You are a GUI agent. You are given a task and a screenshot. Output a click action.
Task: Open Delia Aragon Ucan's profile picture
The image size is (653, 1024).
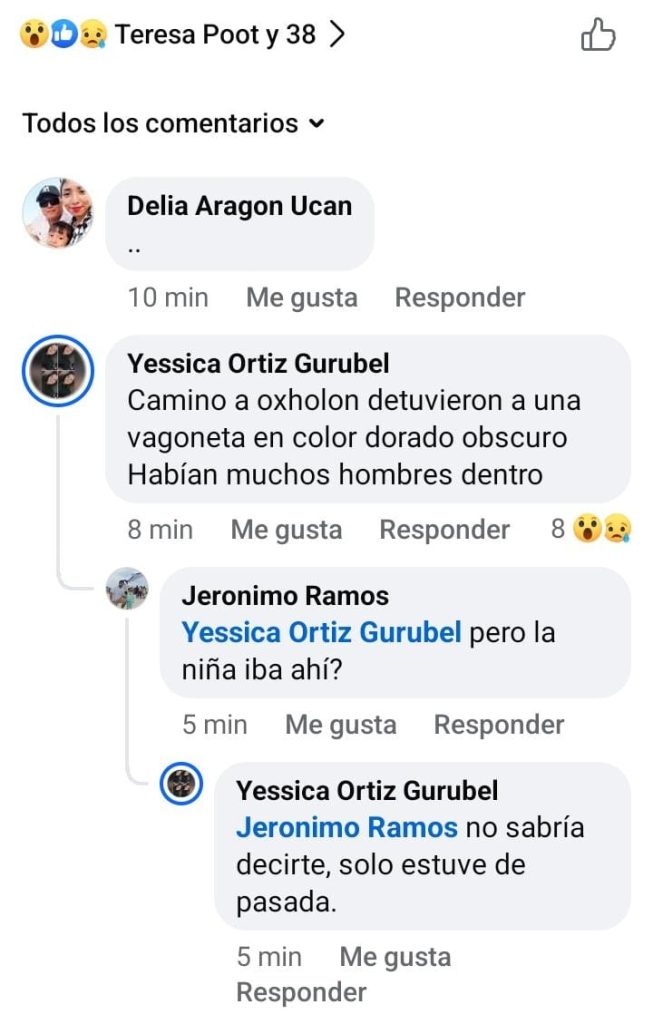[x=58, y=213]
